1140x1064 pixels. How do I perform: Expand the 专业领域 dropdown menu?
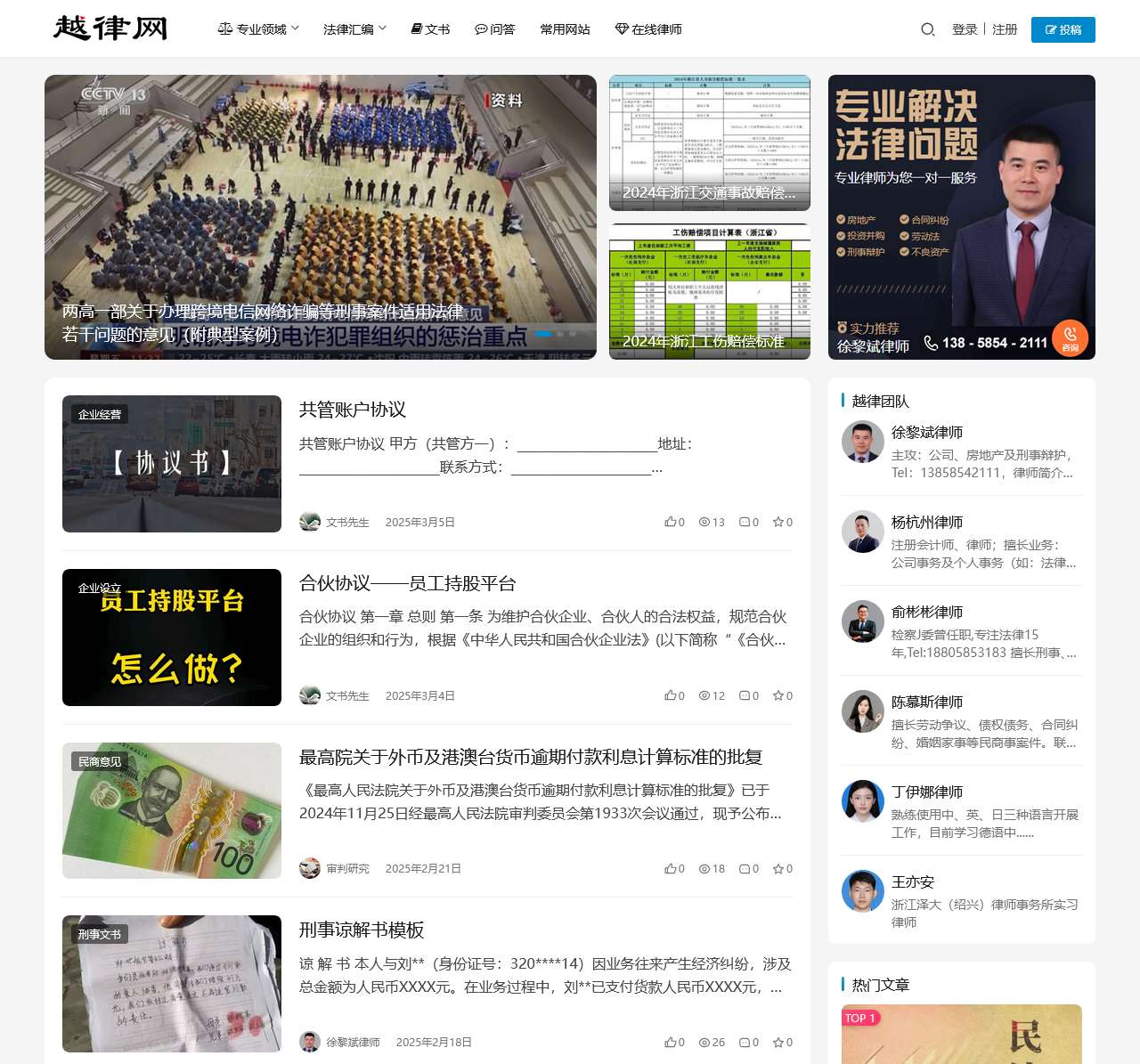[x=258, y=29]
